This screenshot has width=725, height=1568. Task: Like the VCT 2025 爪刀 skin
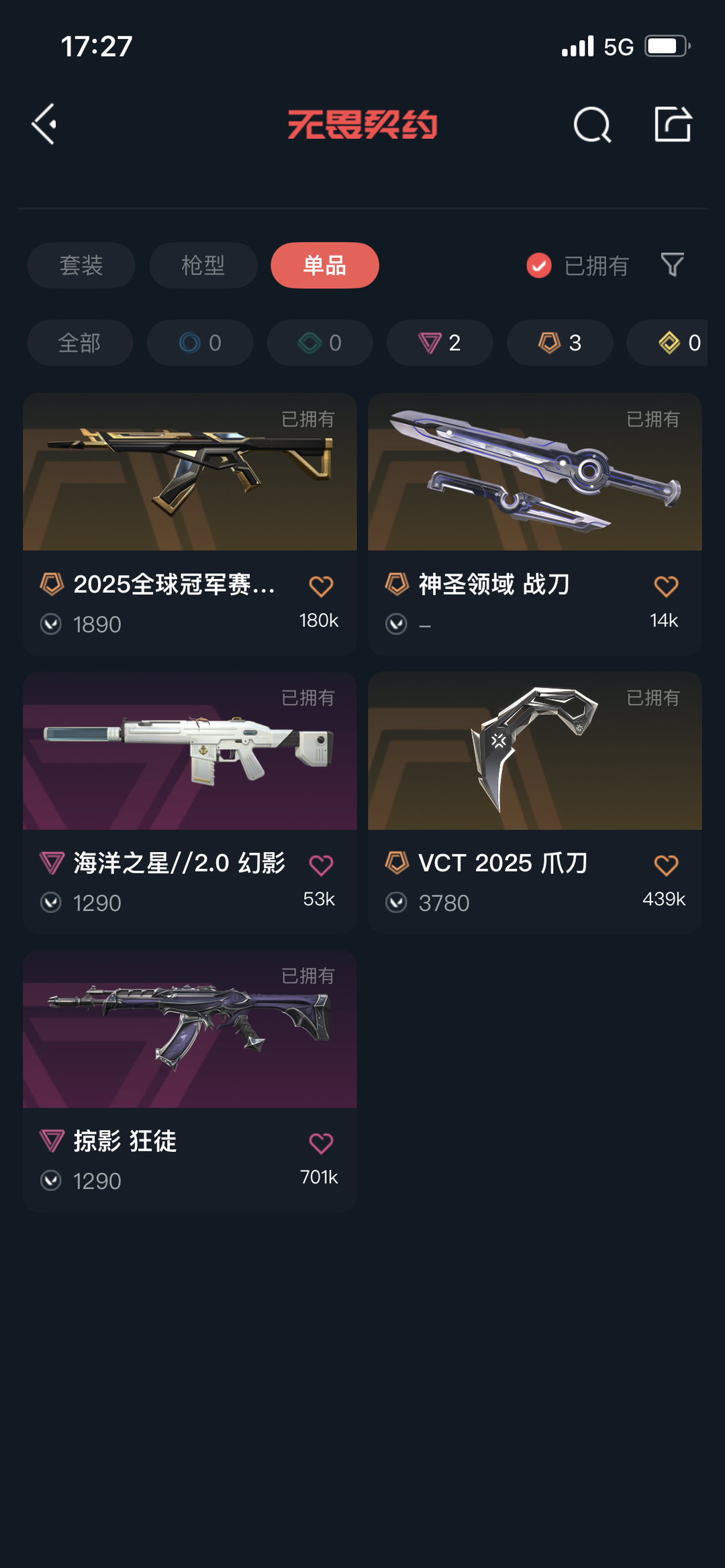click(x=666, y=865)
